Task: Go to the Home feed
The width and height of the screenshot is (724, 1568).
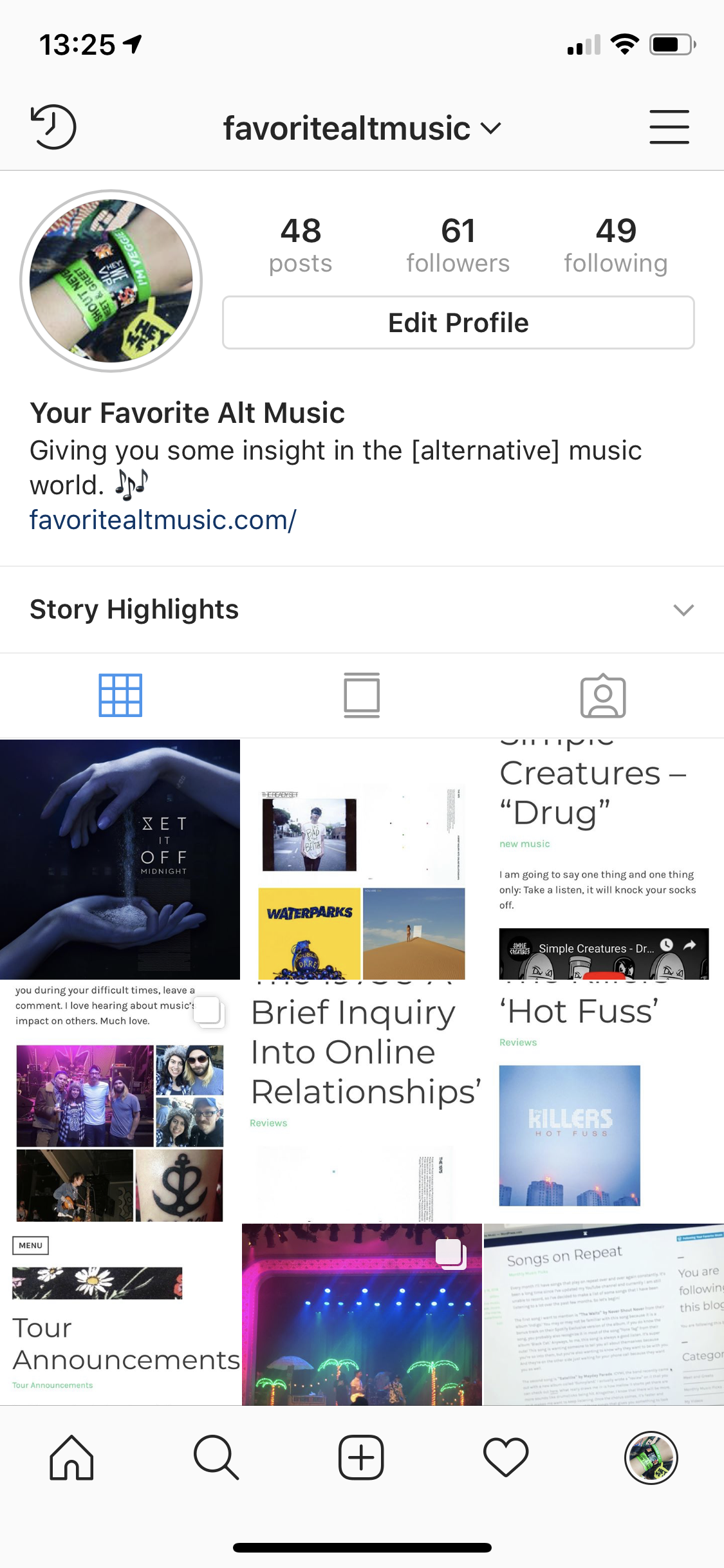Action: coord(71,1458)
